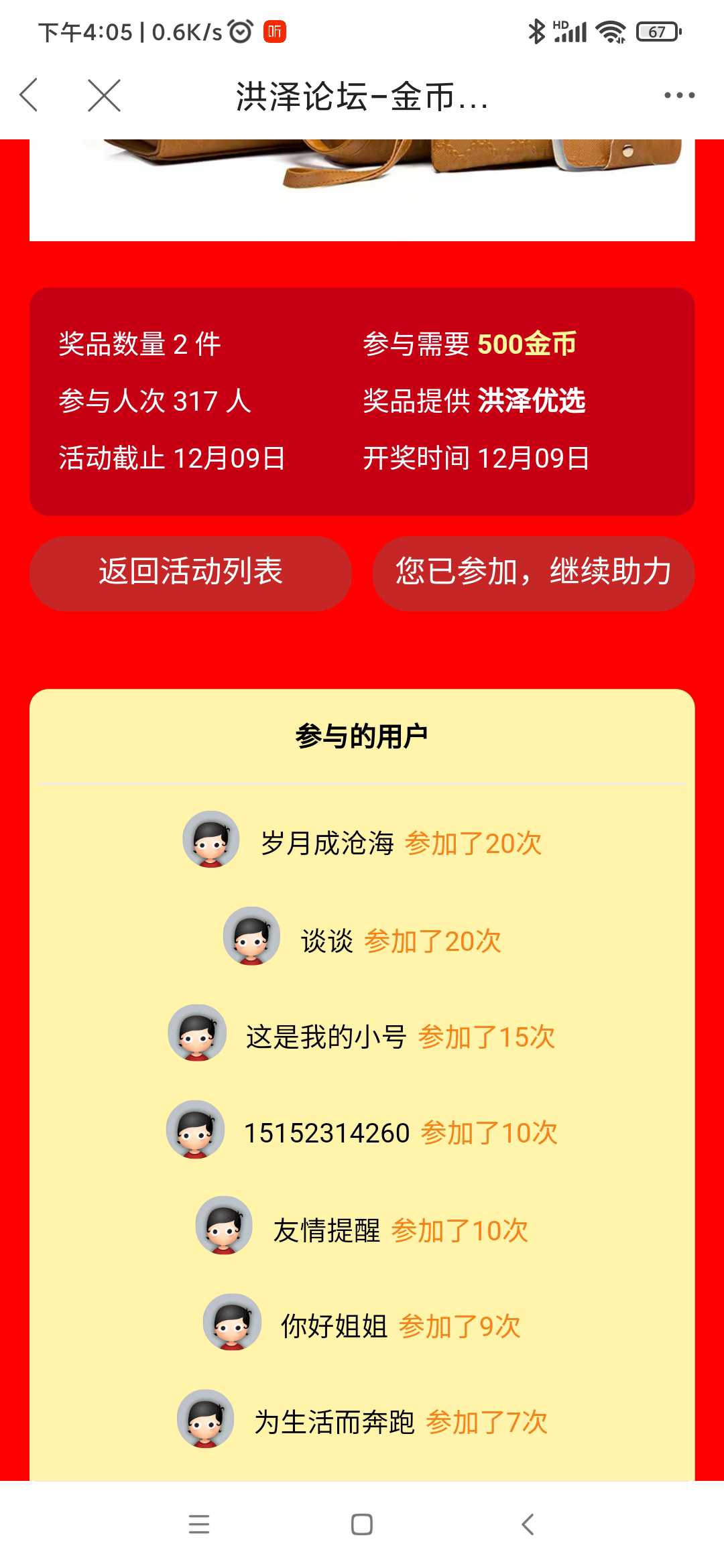Tap 您已参加，继续助力 button
Image resolution: width=724 pixels, height=1568 pixels.
pos(534,573)
